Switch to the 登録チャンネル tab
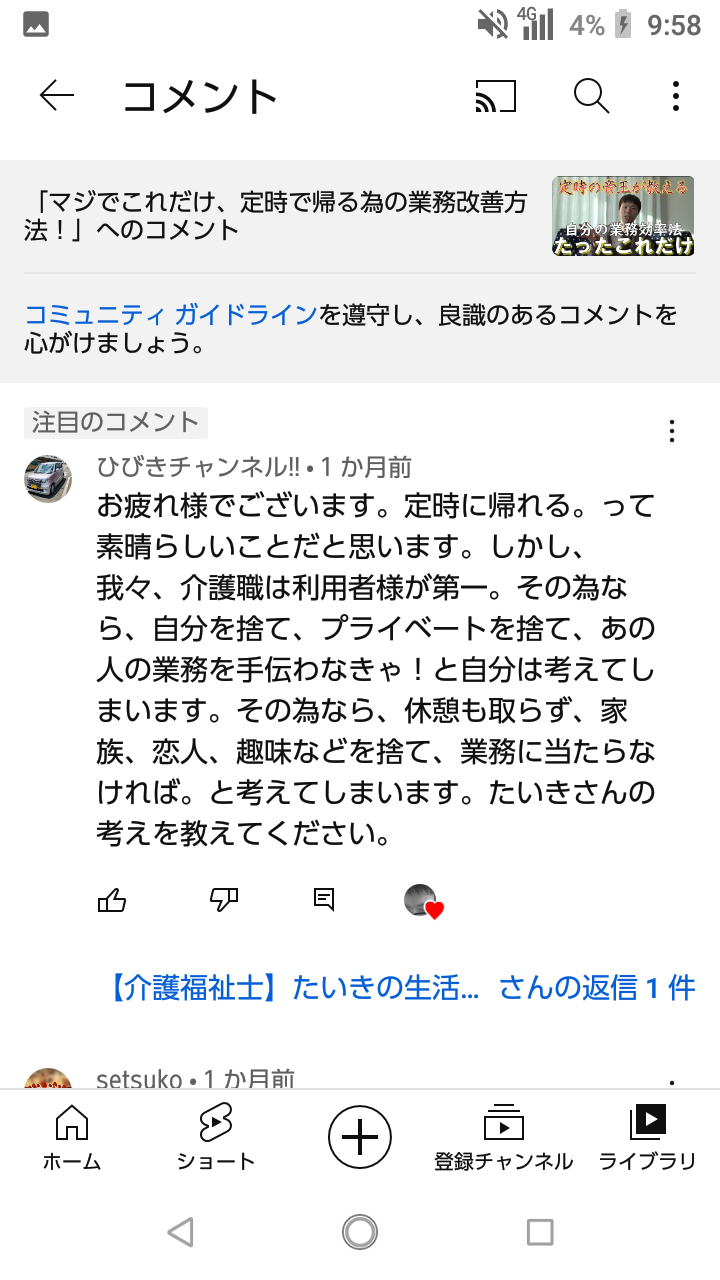Image resolution: width=720 pixels, height=1280 pixels. [x=504, y=1137]
